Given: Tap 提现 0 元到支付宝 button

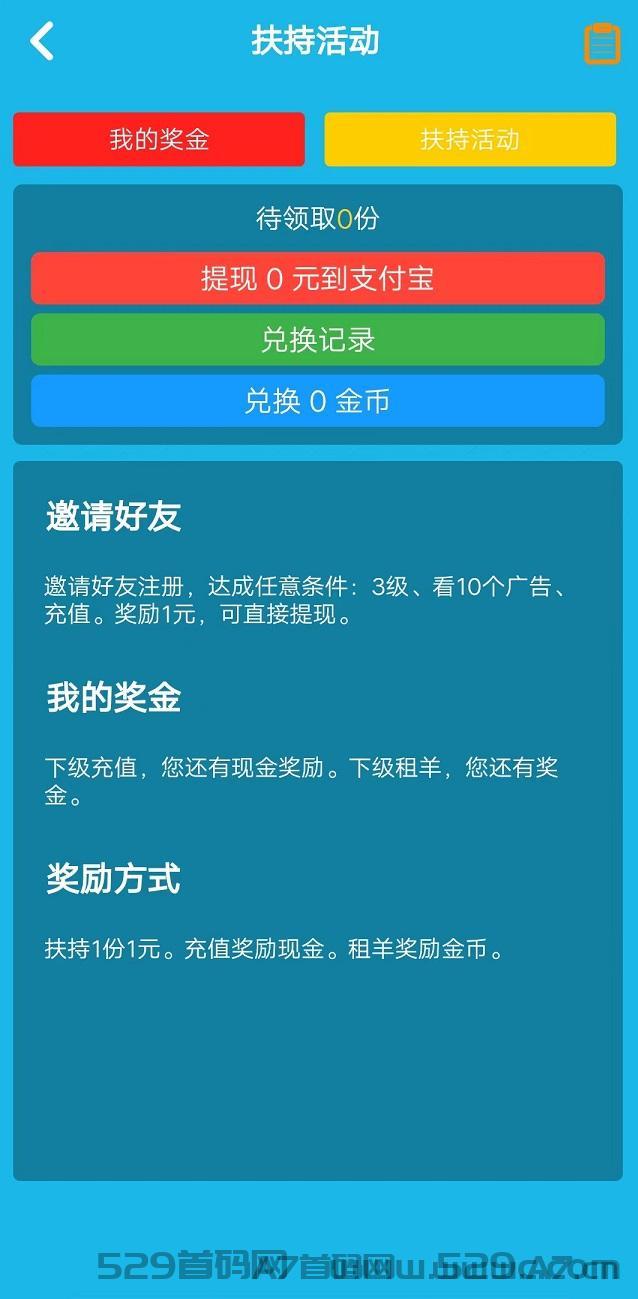Looking at the screenshot, I should click(x=318, y=278).
